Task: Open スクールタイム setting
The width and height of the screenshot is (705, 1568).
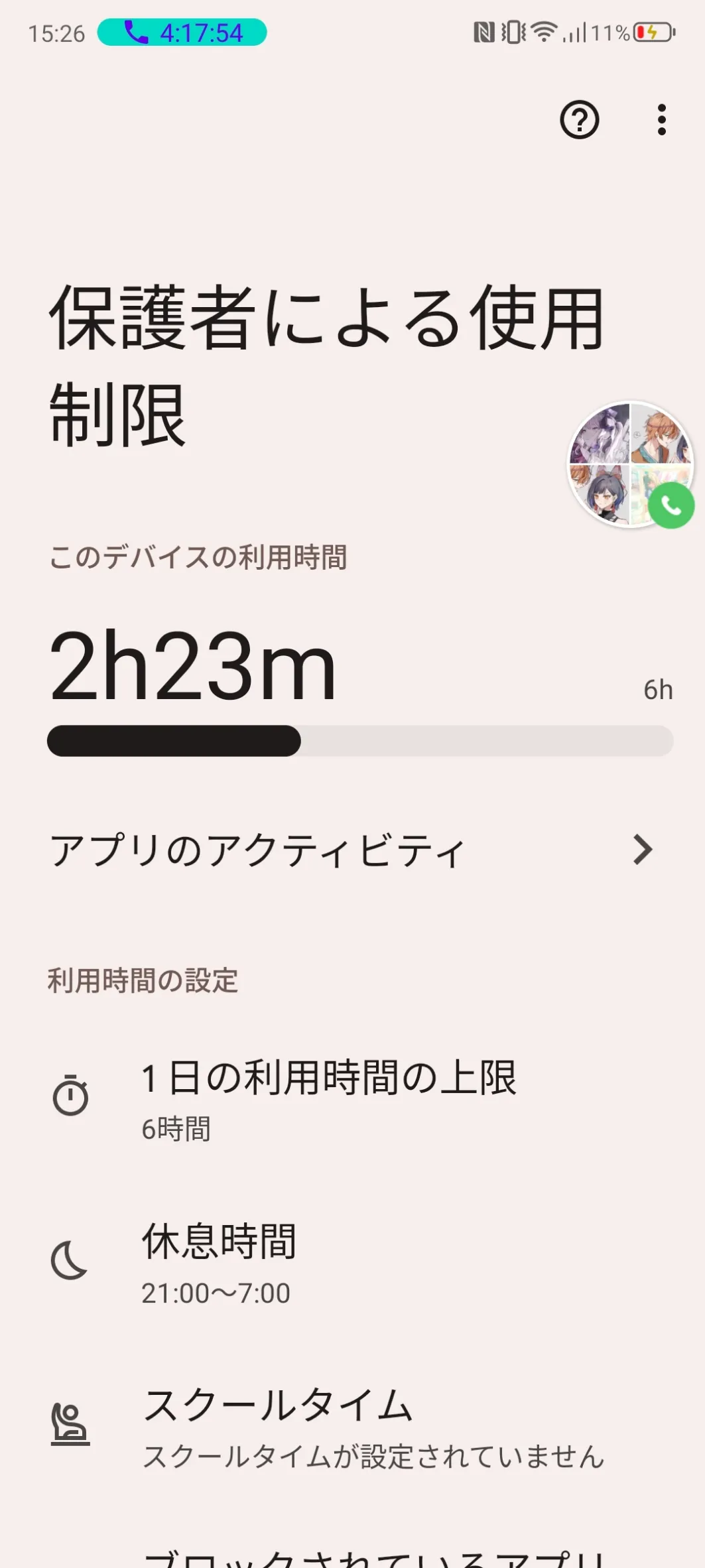Action: 352,1426
